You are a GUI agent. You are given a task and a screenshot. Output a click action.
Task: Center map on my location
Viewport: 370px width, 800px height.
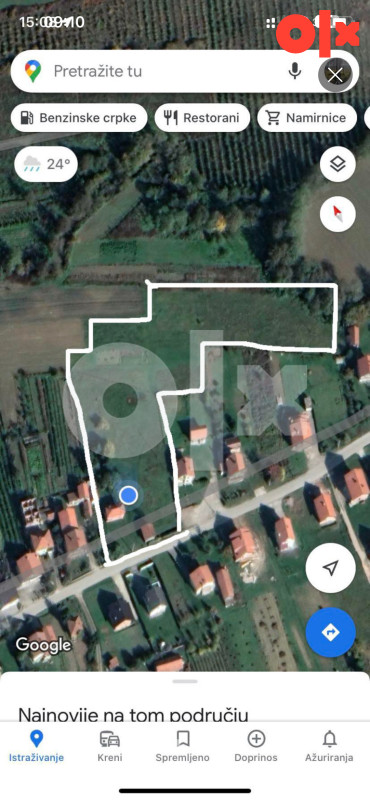(331, 568)
